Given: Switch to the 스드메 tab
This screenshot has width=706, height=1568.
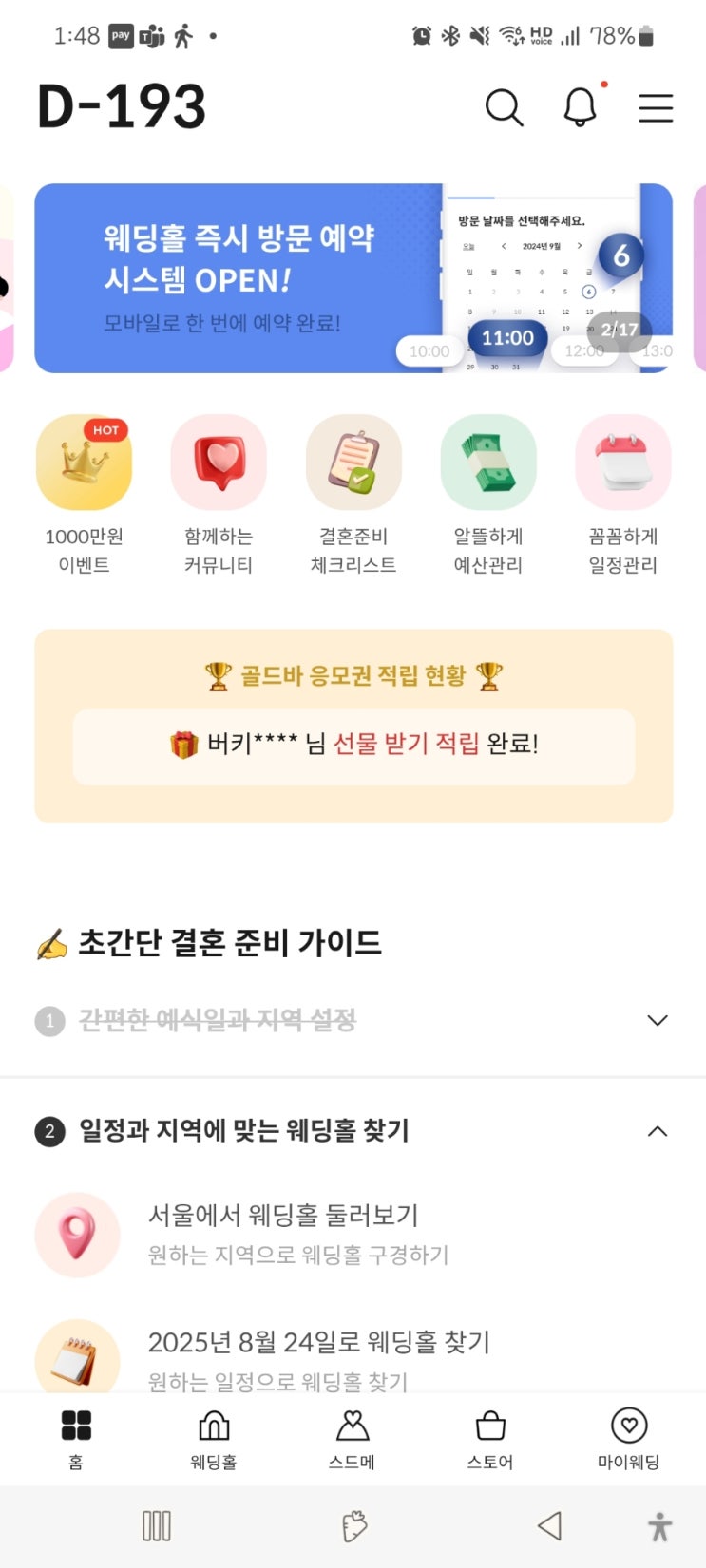Looking at the screenshot, I should pyautogui.click(x=353, y=1438).
